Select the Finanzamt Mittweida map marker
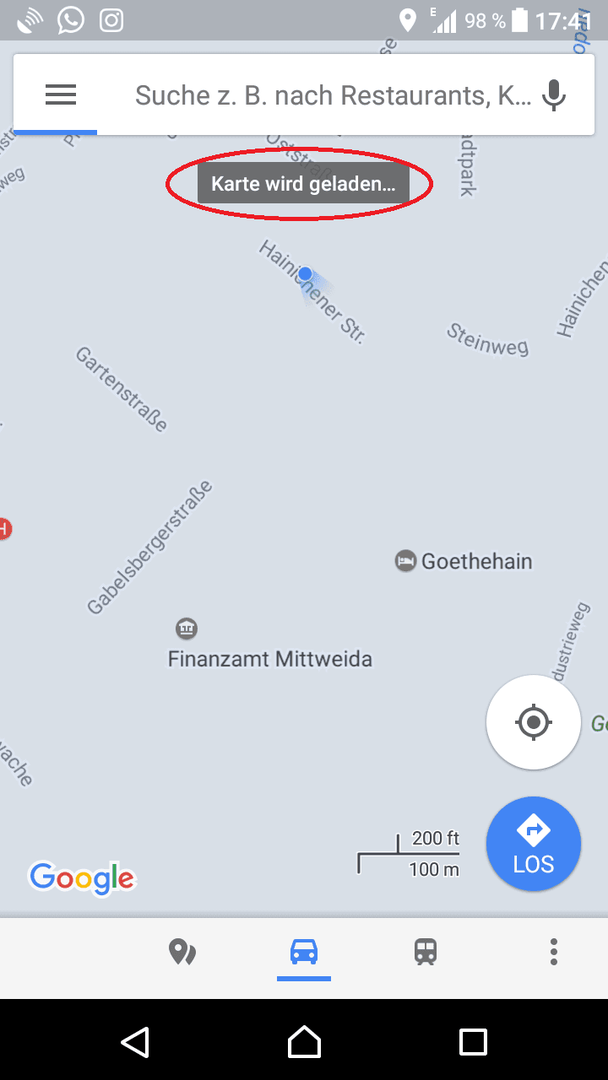Viewport: 608px width, 1080px height. [186, 628]
